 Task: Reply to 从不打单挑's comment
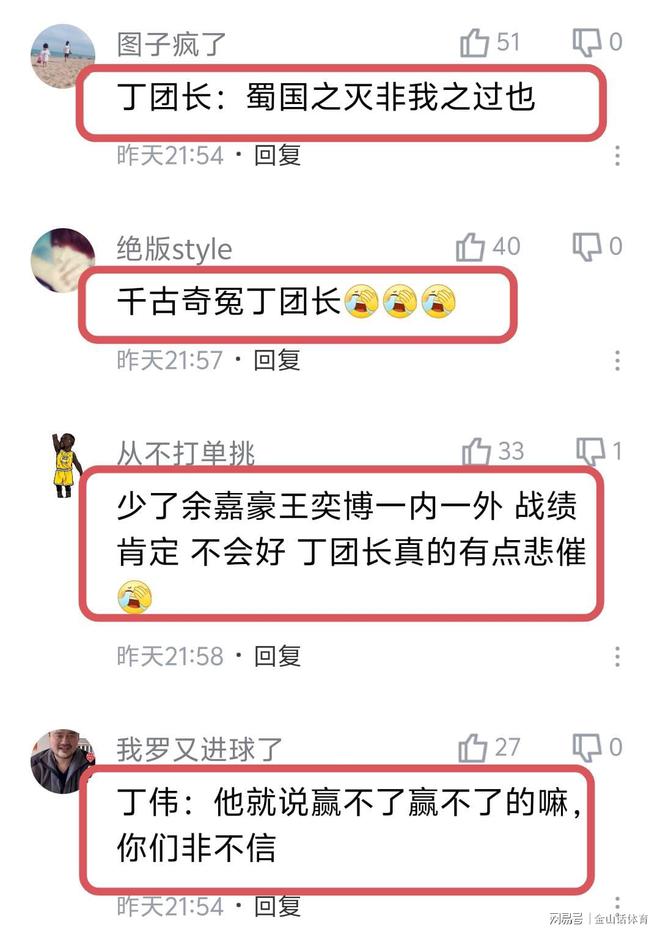(x=277, y=656)
